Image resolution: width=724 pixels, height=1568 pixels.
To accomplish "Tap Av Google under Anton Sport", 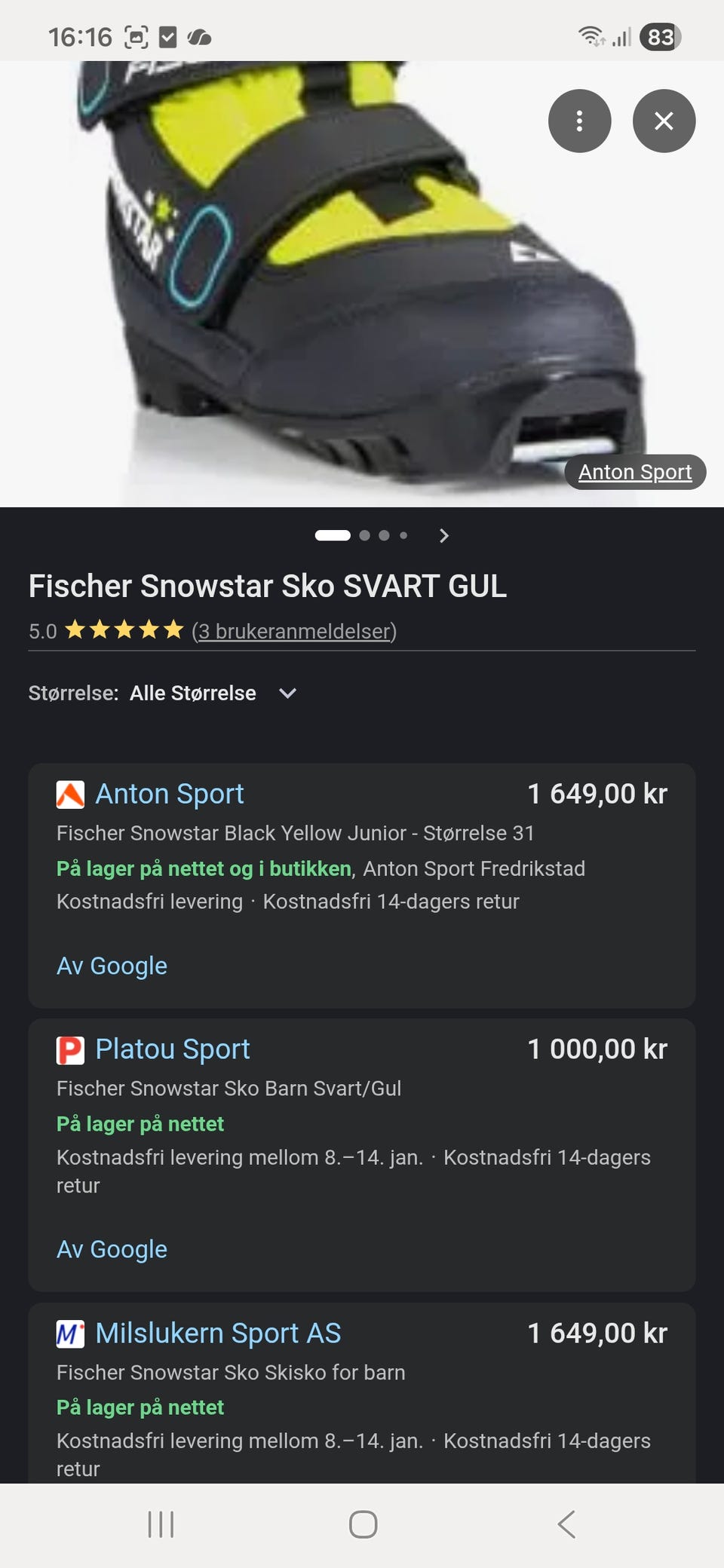I will coord(112,966).
